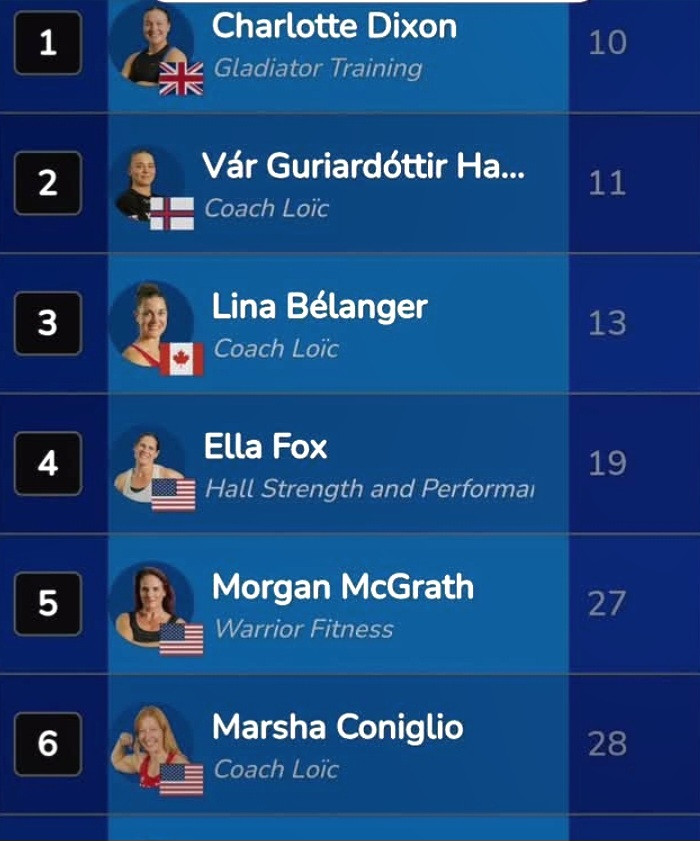Select Ella Fox's leaderboard row
Viewport: 700px width, 841px height.
(266, 447)
